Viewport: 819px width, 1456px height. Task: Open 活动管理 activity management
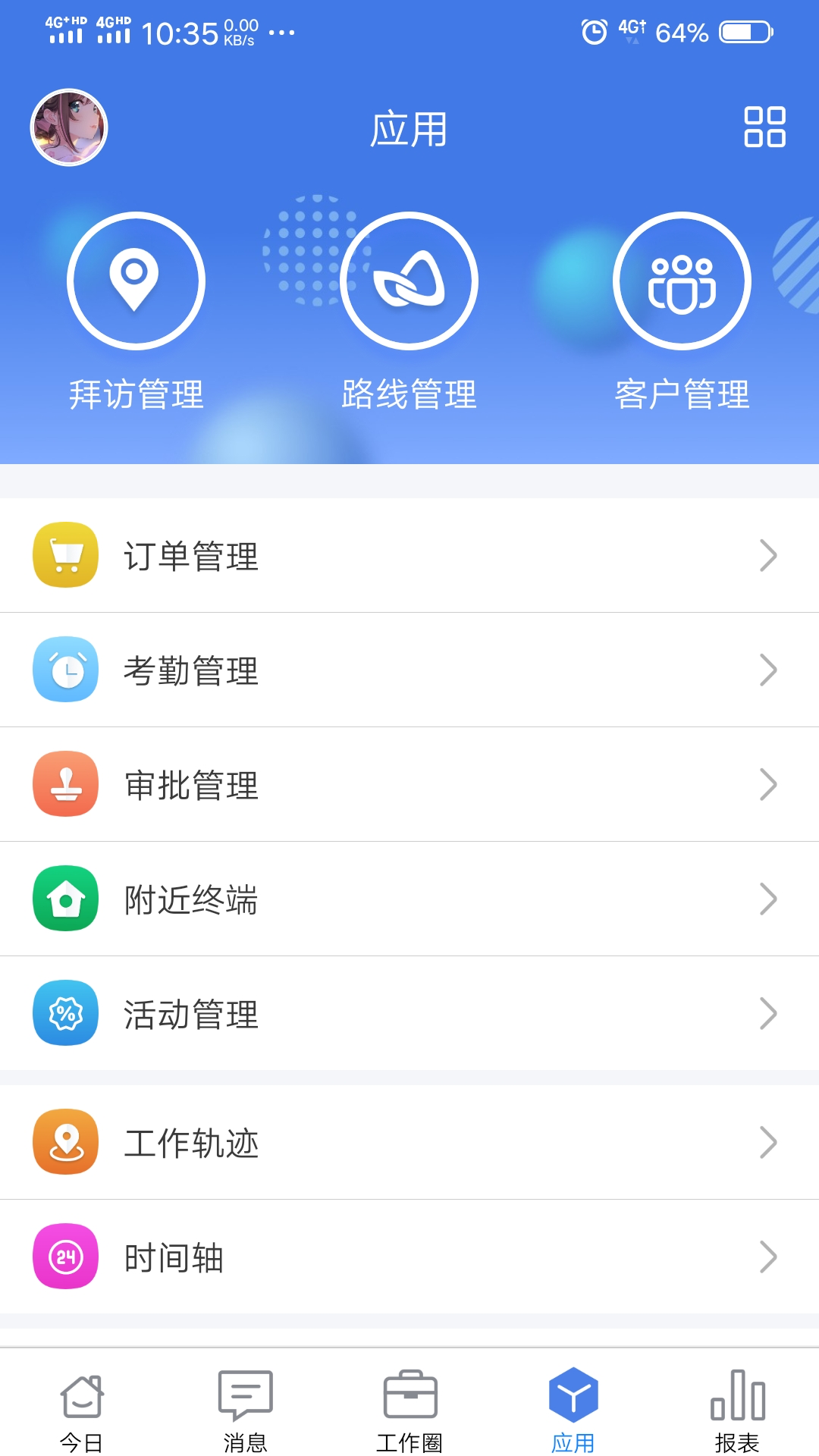pos(409,1014)
